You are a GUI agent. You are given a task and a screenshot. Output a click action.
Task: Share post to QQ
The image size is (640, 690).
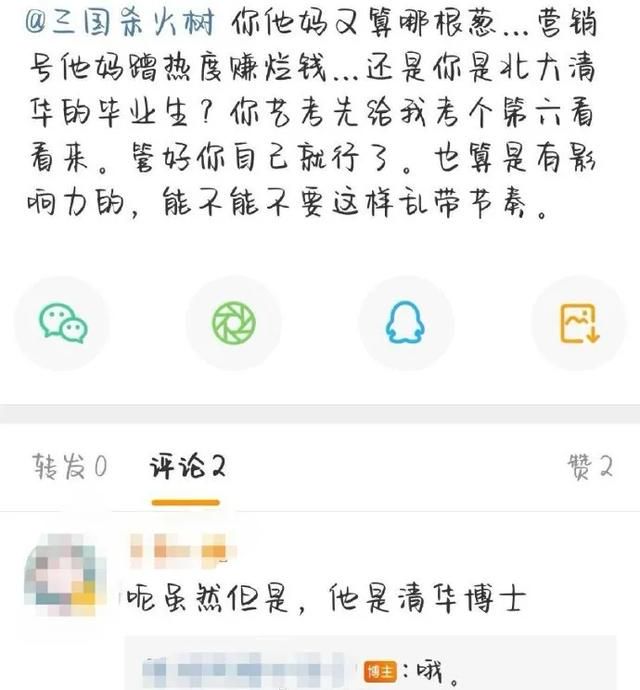tap(406, 323)
